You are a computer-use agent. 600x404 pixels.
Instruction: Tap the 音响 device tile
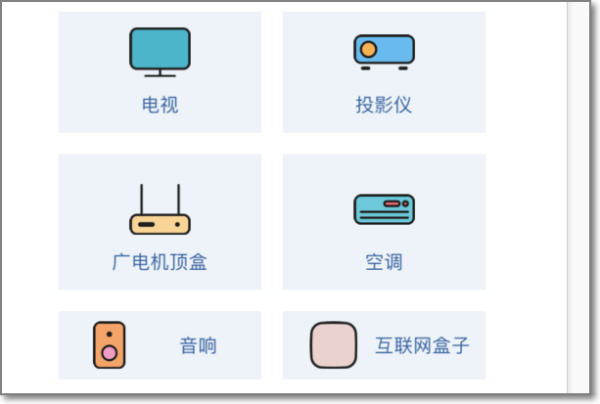pos(160,345)
